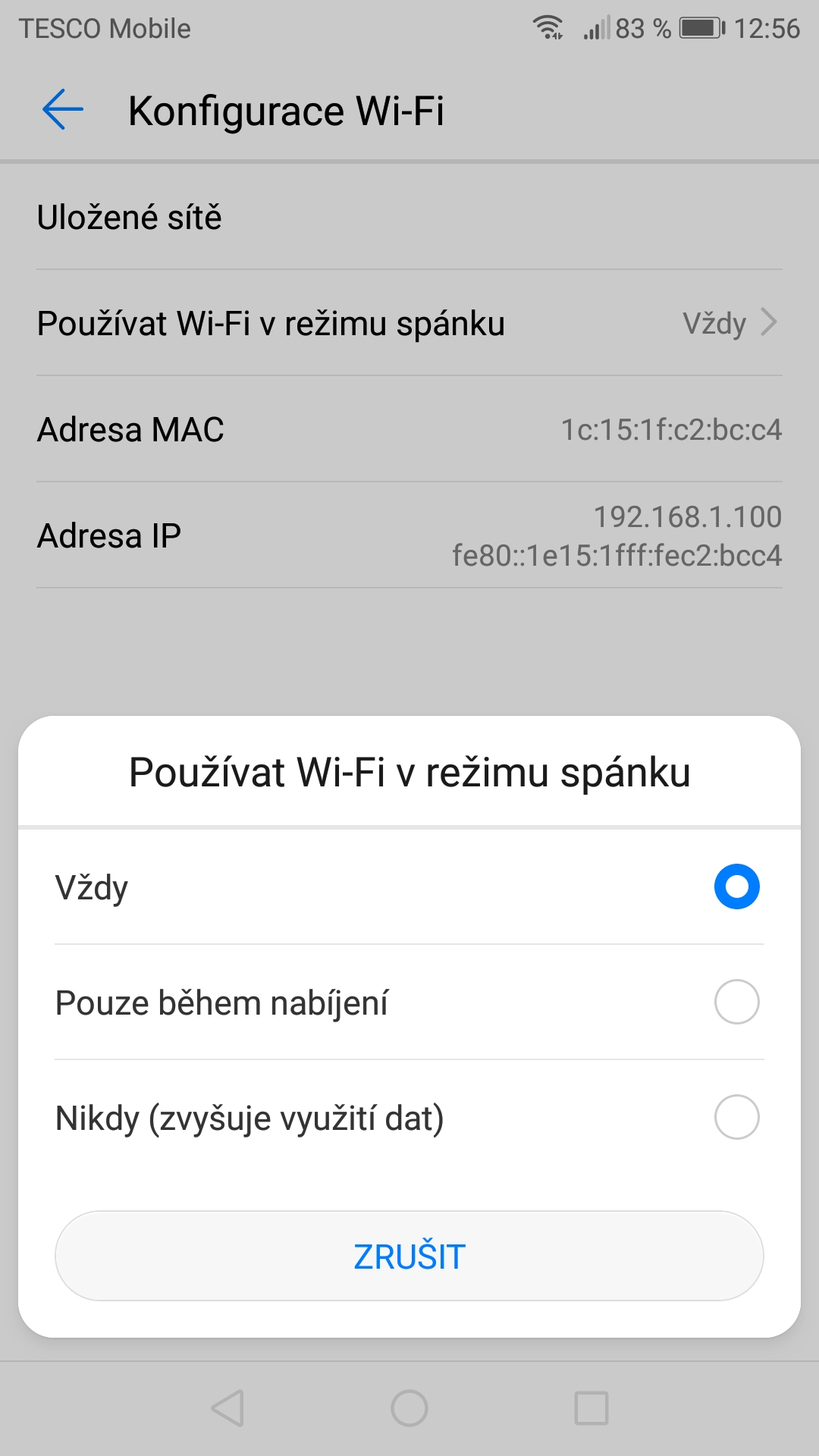This screenshot has width=819, height=1456.
Task: Tap ZRUŠIT to cancel the dialog
Action: (x=409, y=1256)
